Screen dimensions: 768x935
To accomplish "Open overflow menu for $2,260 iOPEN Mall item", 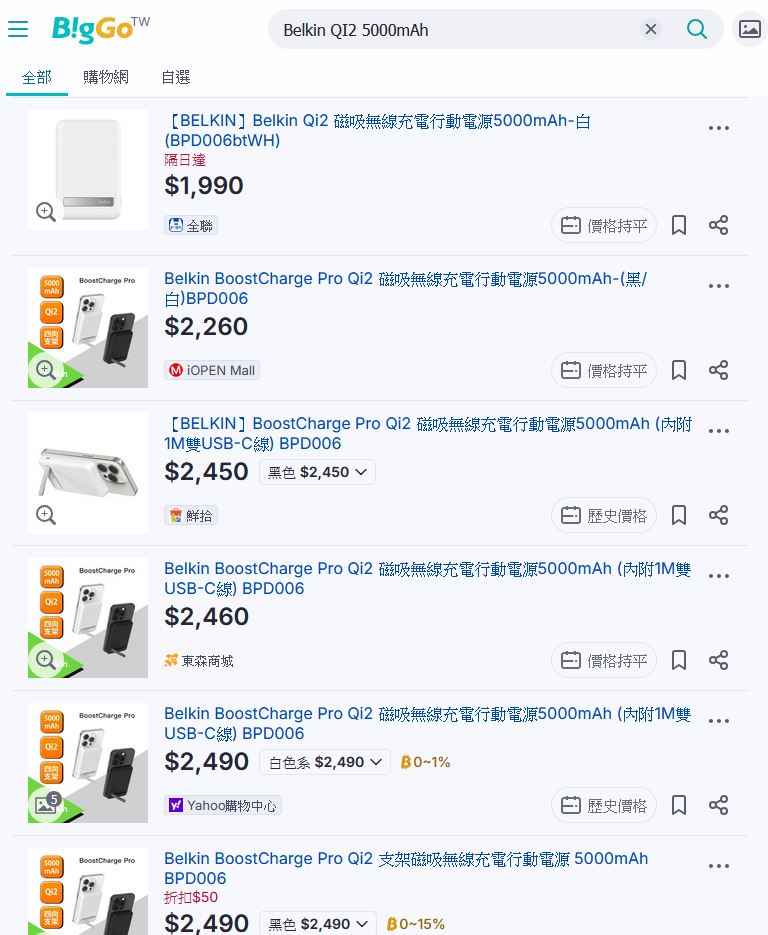I will [x=718, y=286].
